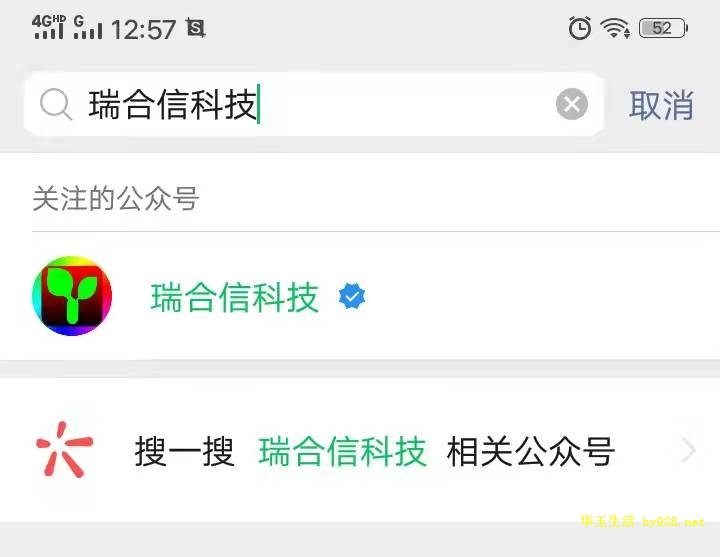This screenshot has height=557, width=720.
Task: Open the 瑞合信科技 official account result
Action: [235, 297]
